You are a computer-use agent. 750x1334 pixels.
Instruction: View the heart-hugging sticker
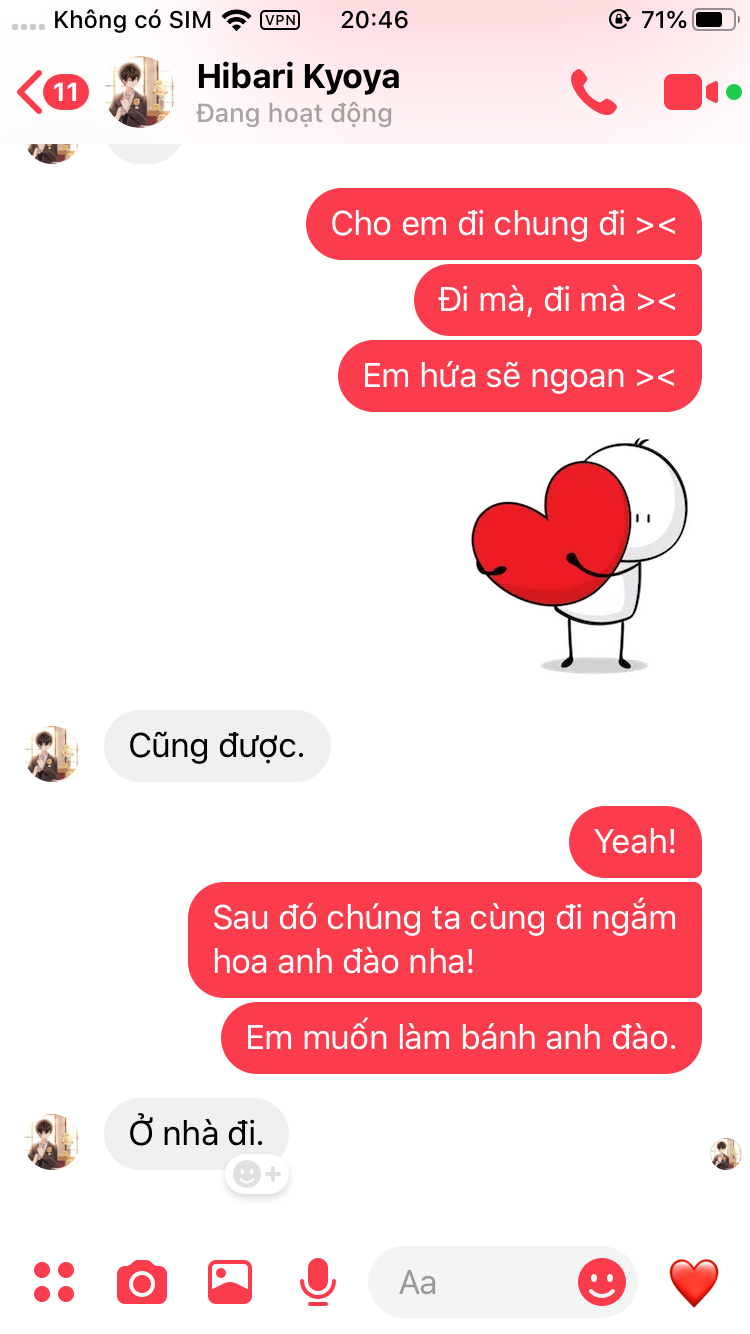pos(580,555)
